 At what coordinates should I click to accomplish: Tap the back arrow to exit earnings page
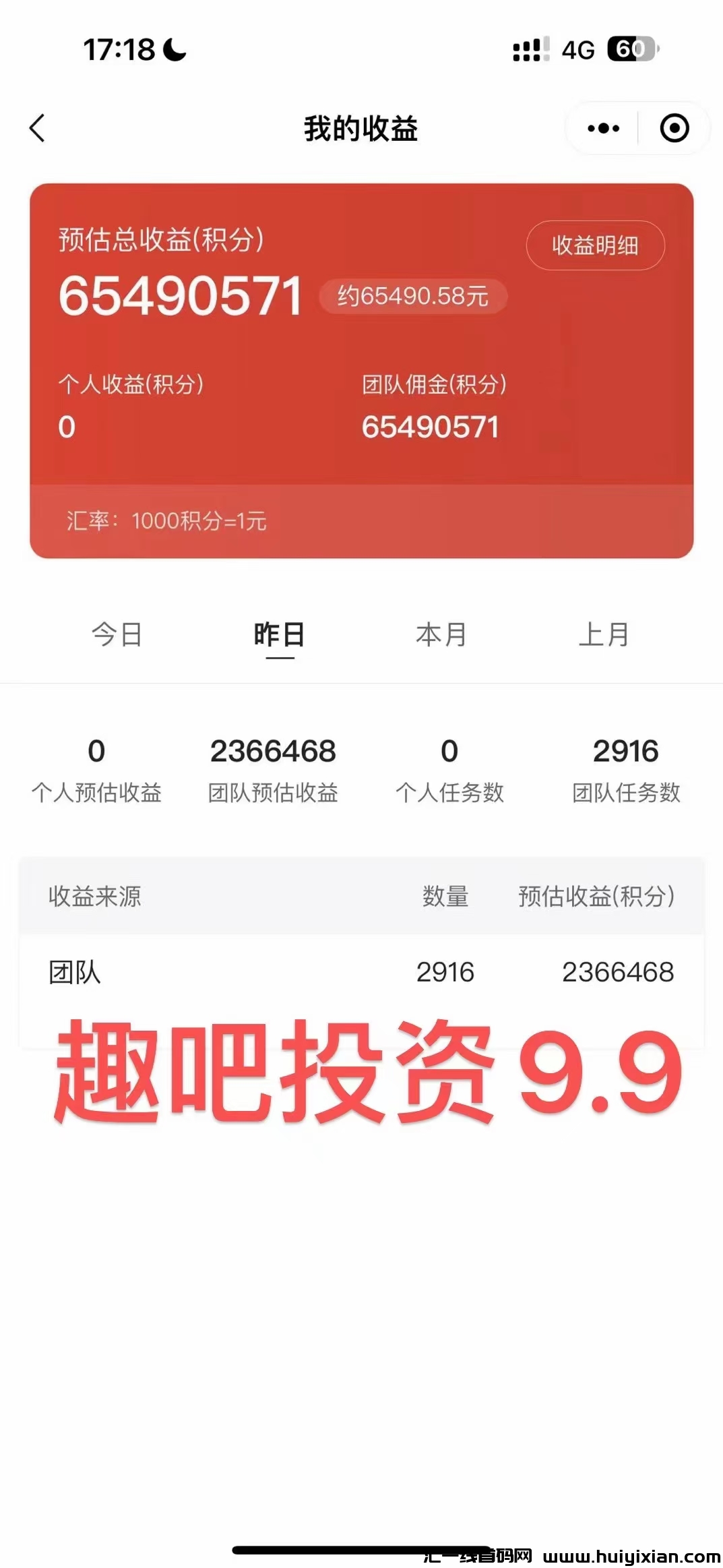pyautogui.click(x=38, y=128)
